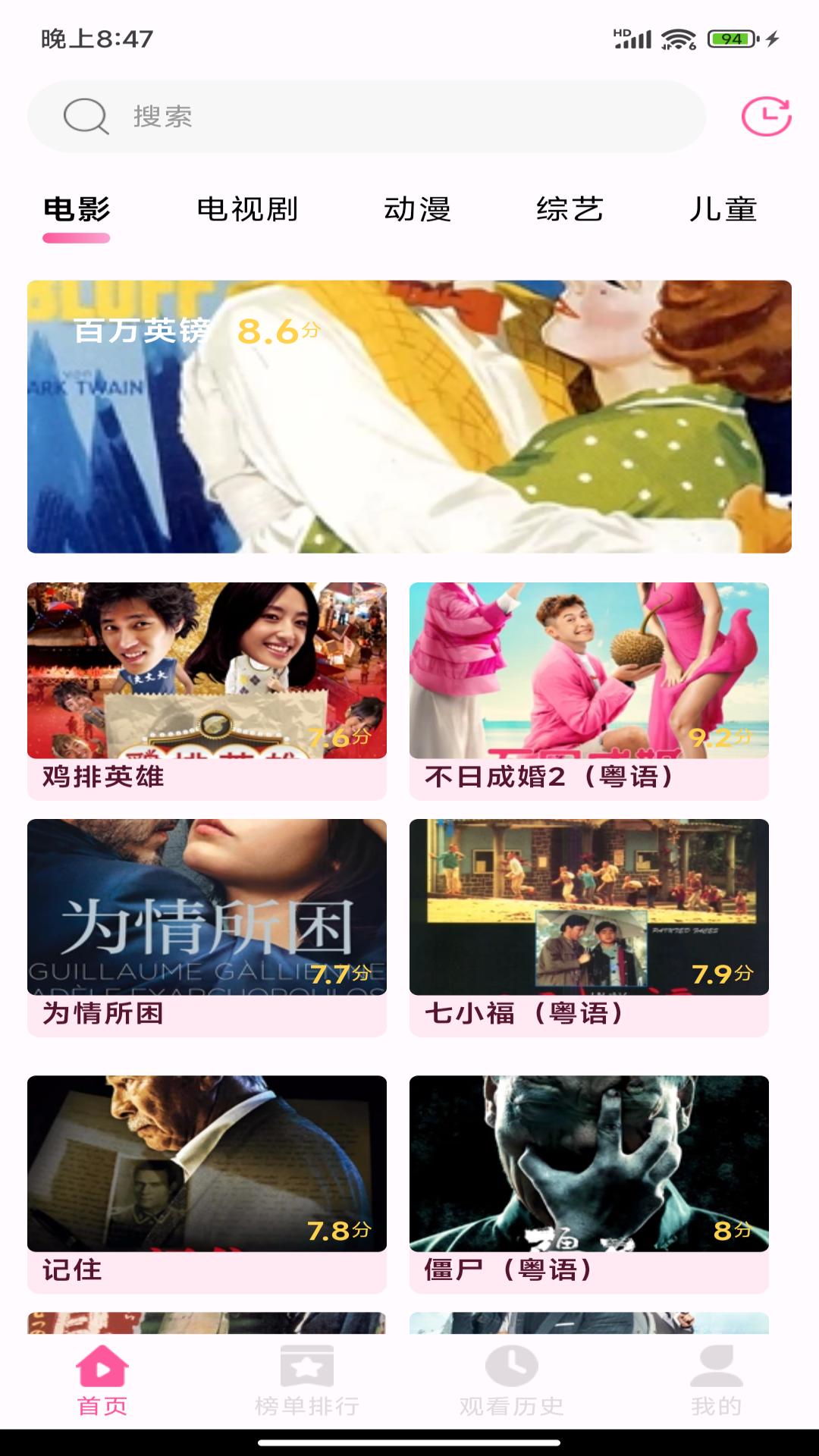
Task: Tap the 百万英镑 featured banner
Action: click(409, 416)
